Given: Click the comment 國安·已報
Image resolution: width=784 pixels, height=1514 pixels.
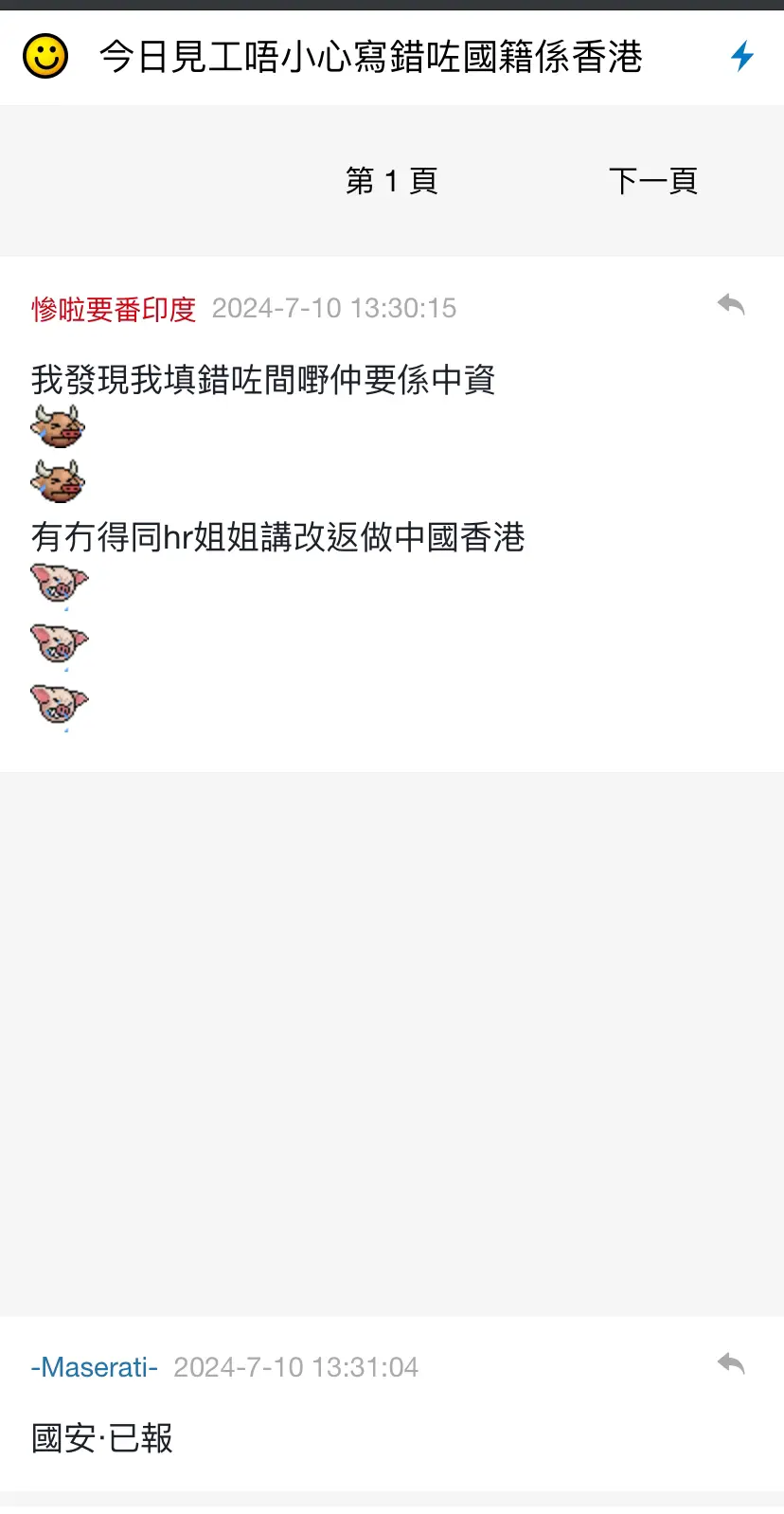Looking at the screenshot, I should pyautogui.click(x=100, y=1439).
